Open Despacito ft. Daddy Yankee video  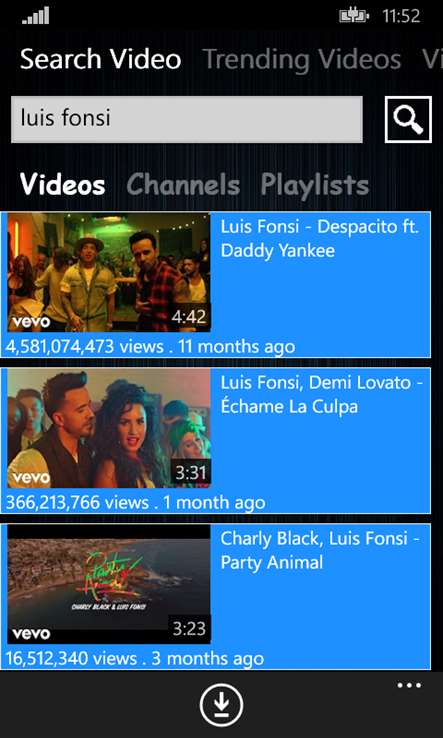point(216,285)
